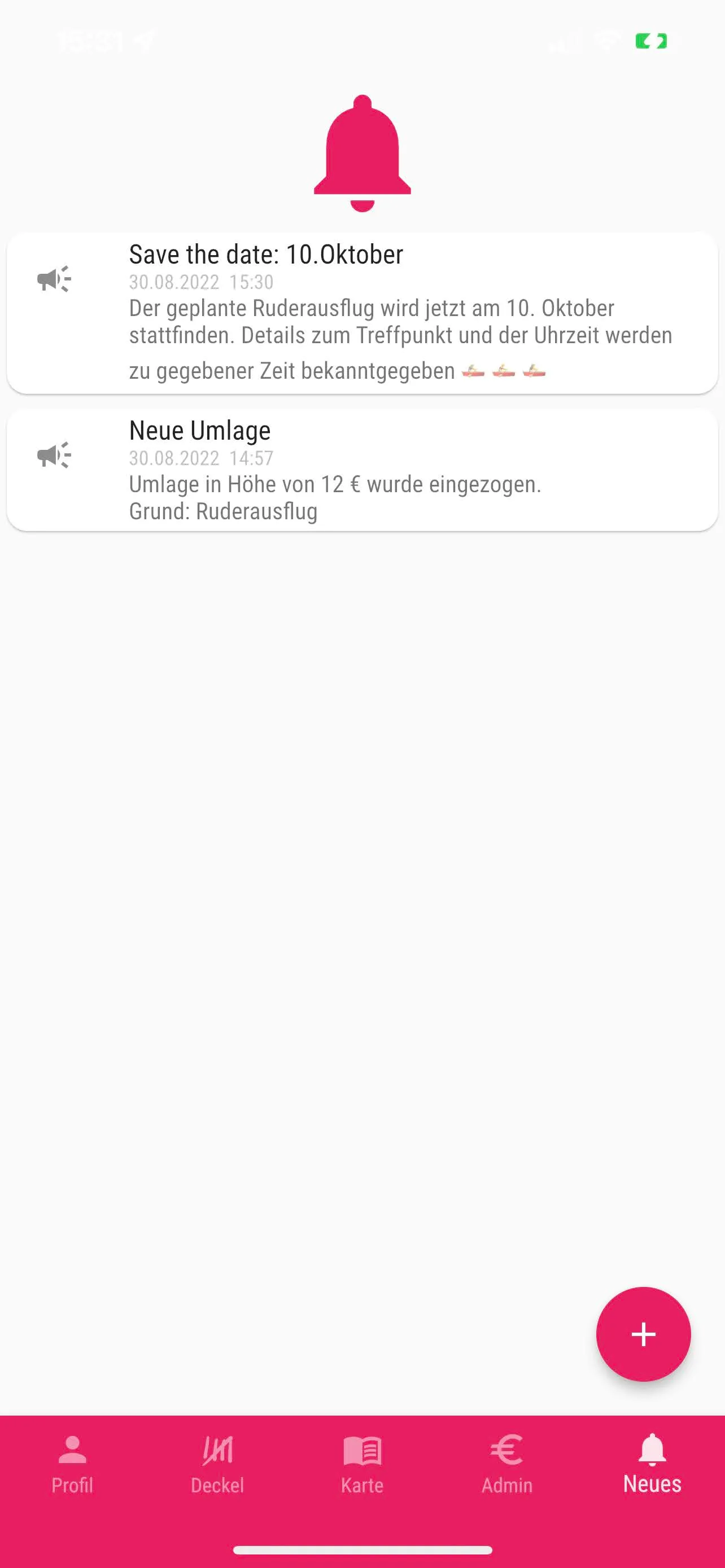Click the large pink bell header icon
725x1568 pixels.
(362, 152)
